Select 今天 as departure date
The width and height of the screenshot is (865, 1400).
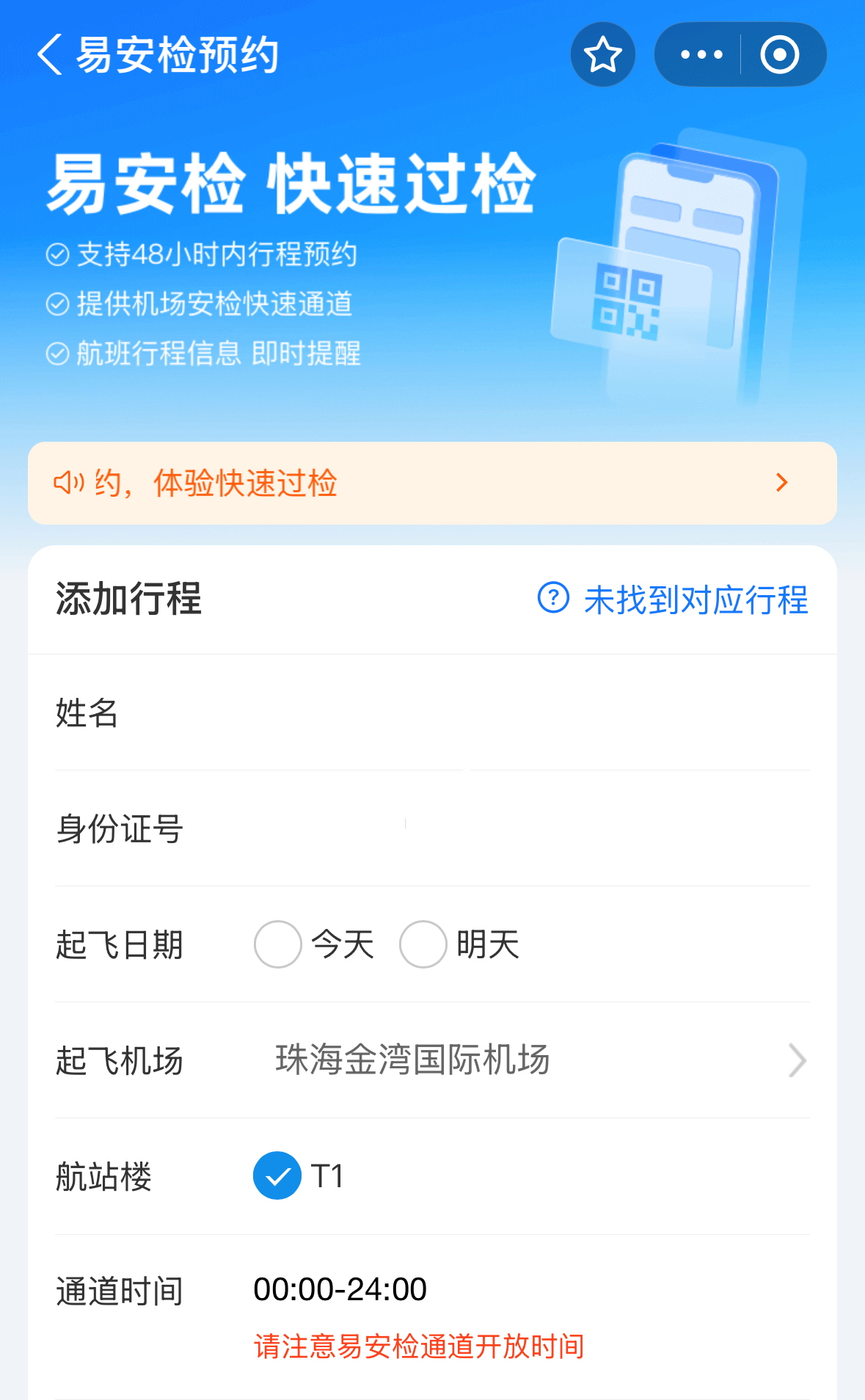(278, 944)
